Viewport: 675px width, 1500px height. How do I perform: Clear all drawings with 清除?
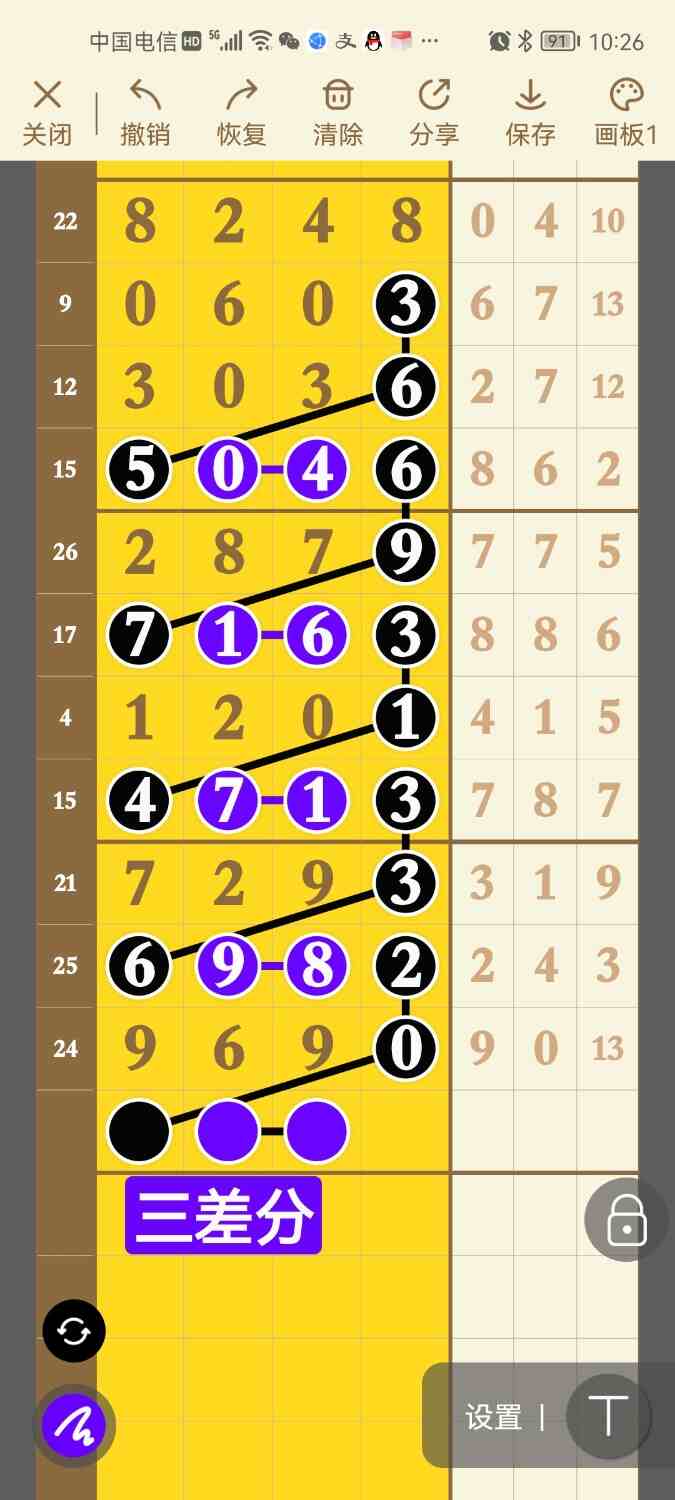click(x=338, y=113)
